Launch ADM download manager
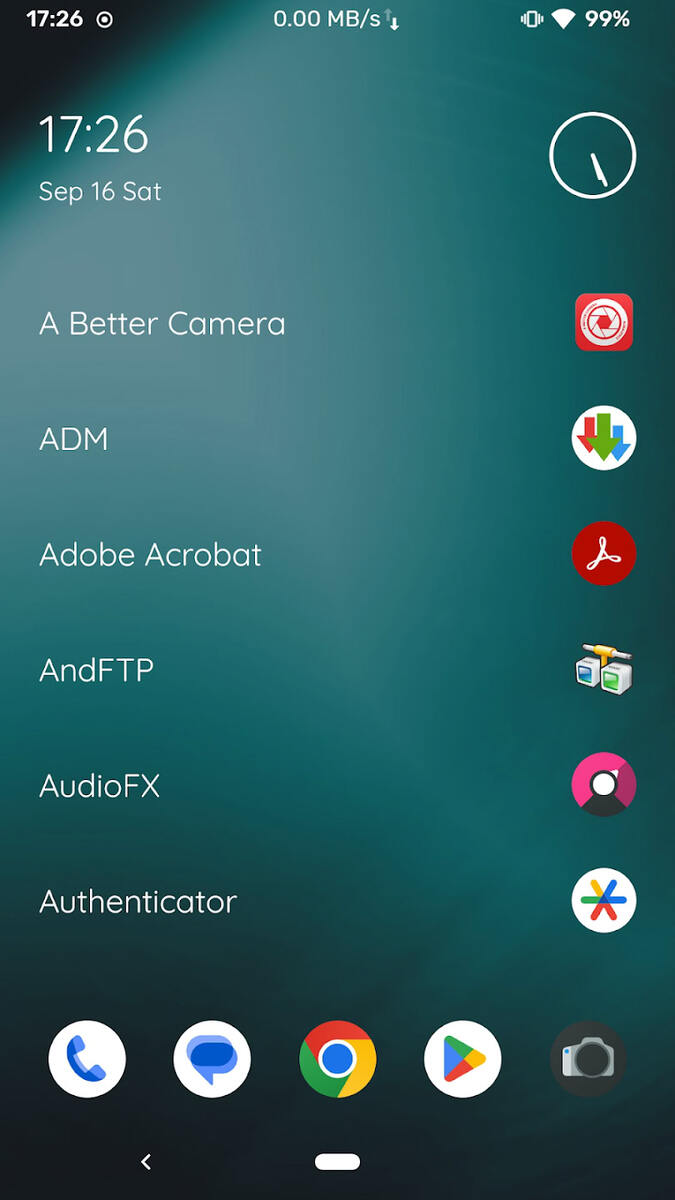 point(604,438)
